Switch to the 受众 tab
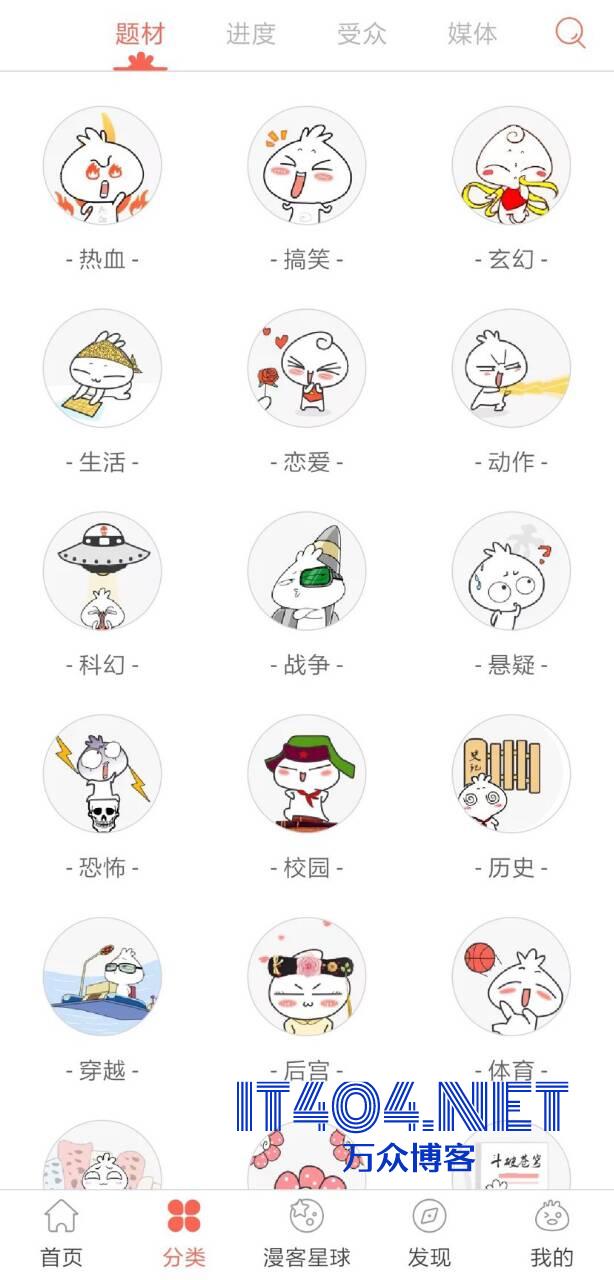Image resolution: width=614 pixels, height=1280 pixels. coord(361,34)
